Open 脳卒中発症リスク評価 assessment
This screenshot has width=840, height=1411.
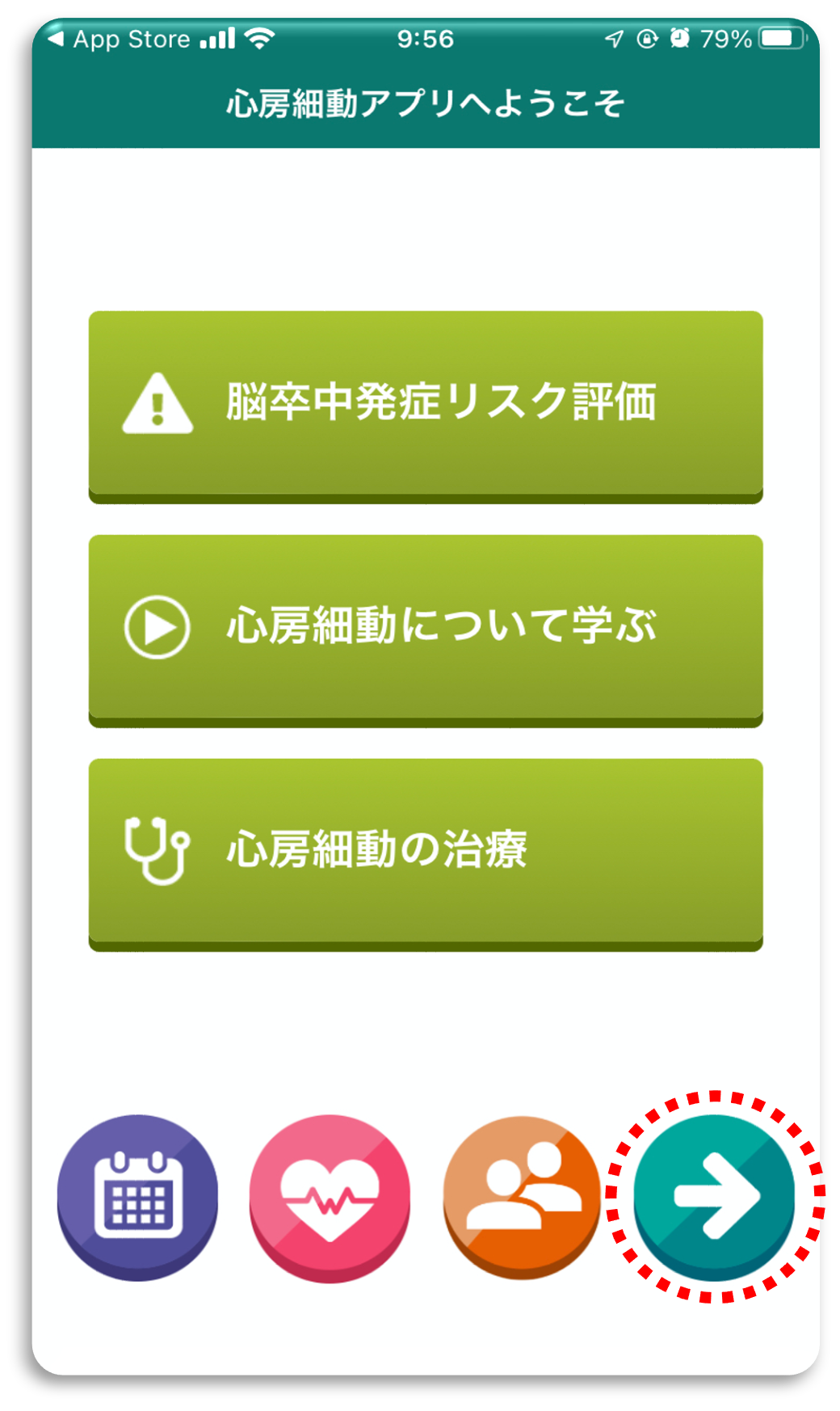click(425, 404)
